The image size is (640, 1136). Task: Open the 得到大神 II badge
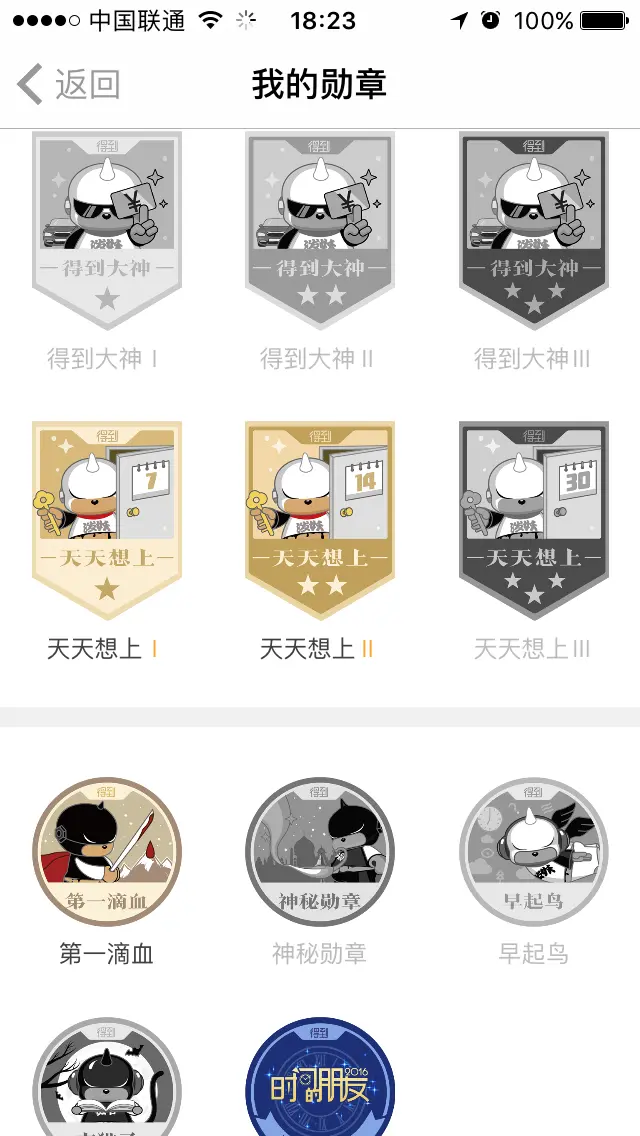[320, 230]
